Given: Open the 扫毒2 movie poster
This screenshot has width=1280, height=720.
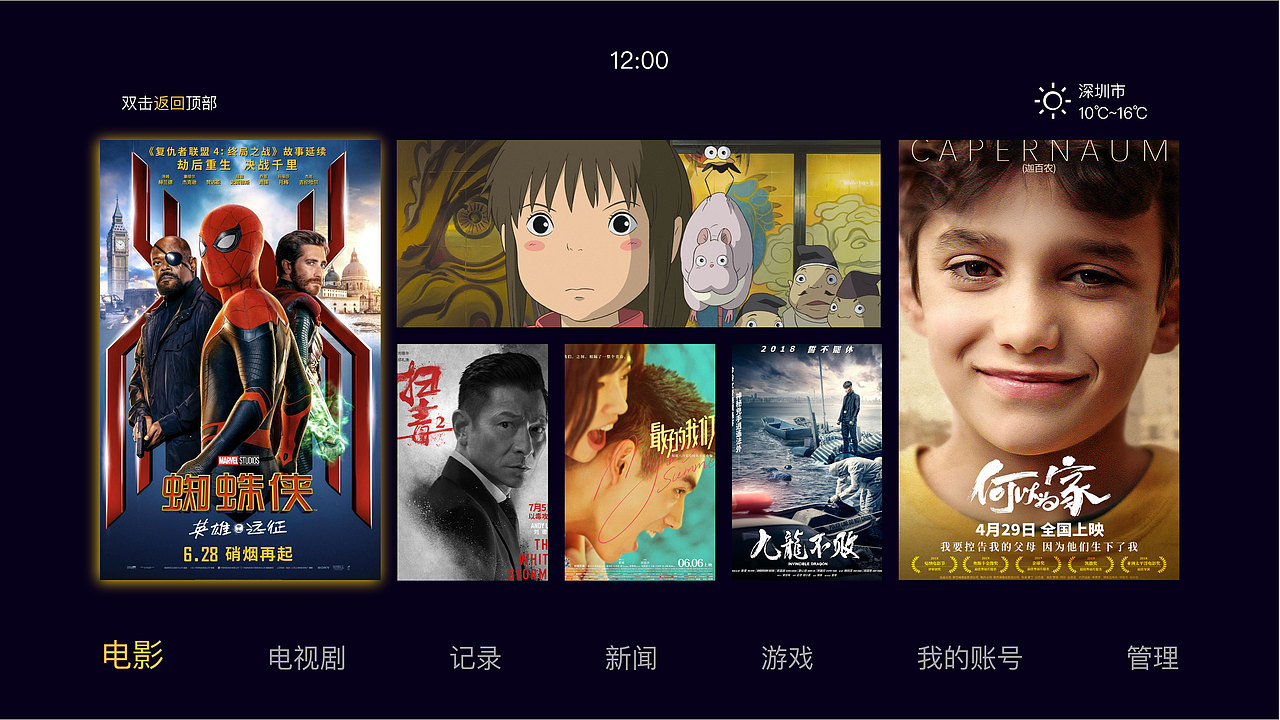Looking at the screenshot, I should (x=472, y=462).
